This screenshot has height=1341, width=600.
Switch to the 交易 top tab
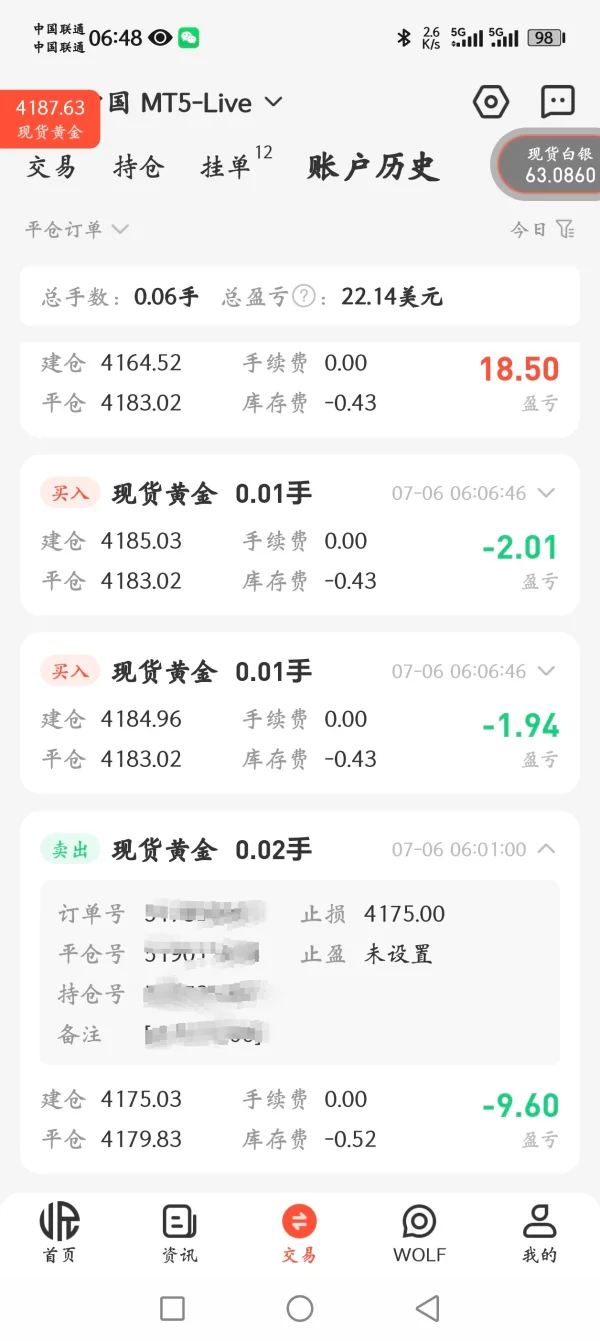click(x=52, y=167)
